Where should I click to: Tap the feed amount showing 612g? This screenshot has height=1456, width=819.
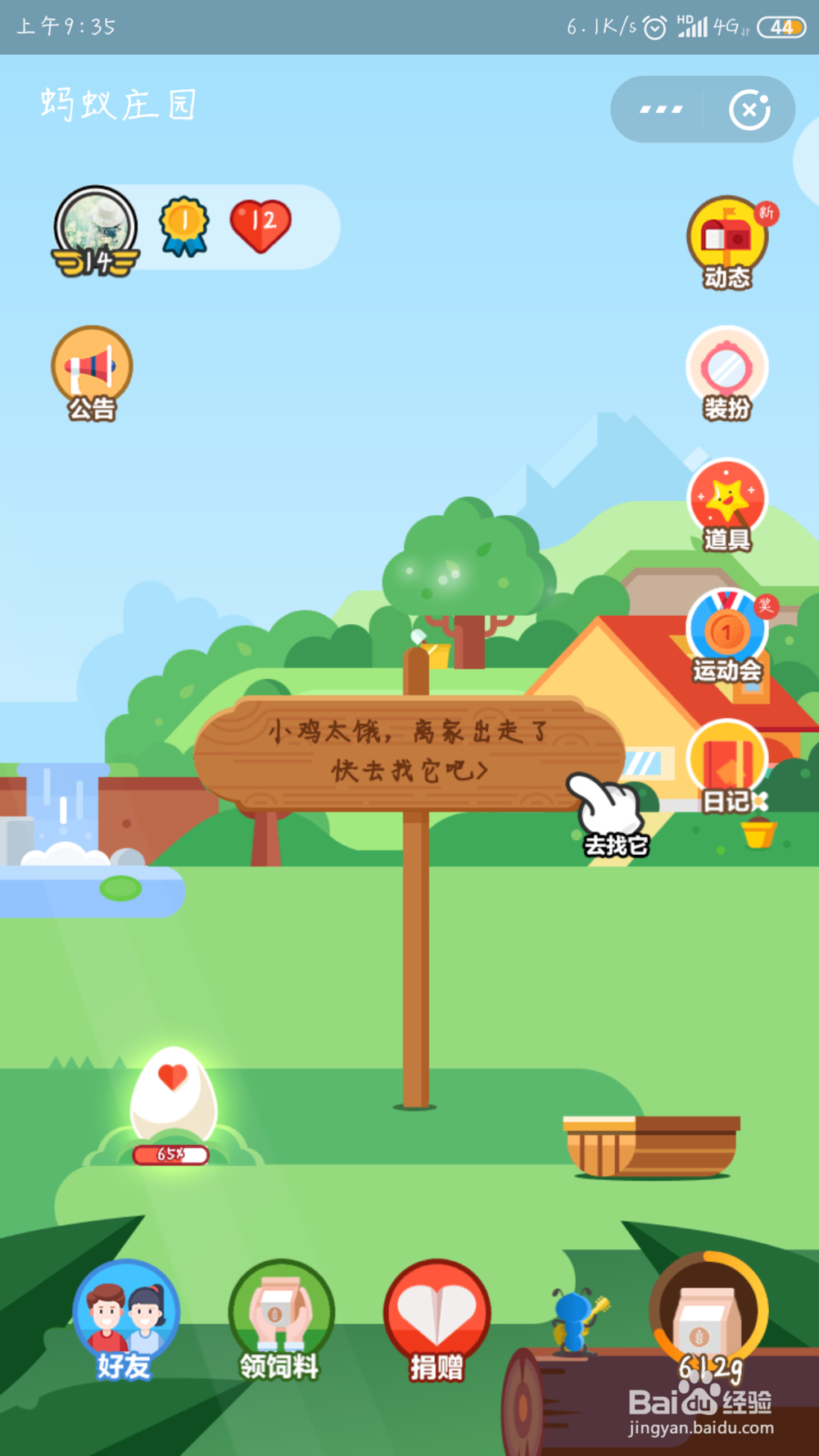(x=709, y=1362)
